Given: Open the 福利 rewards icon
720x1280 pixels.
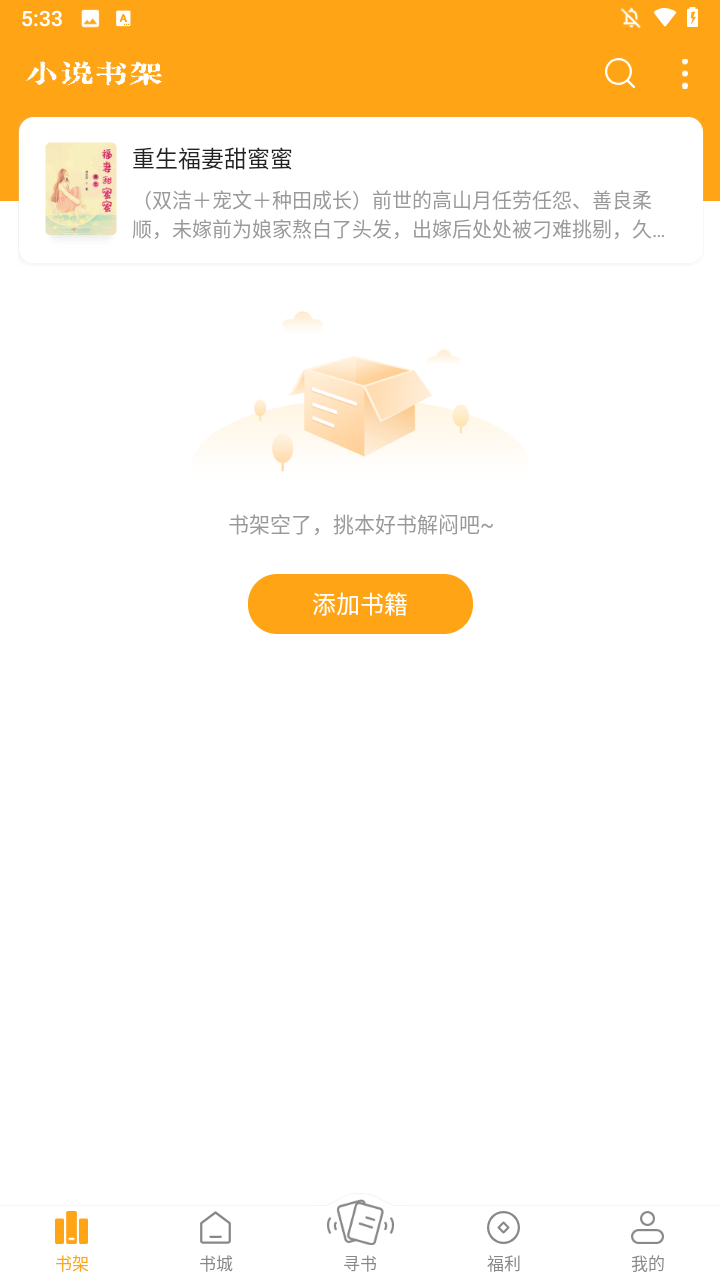Looking at the screenshot, I should click(504, 1227).
